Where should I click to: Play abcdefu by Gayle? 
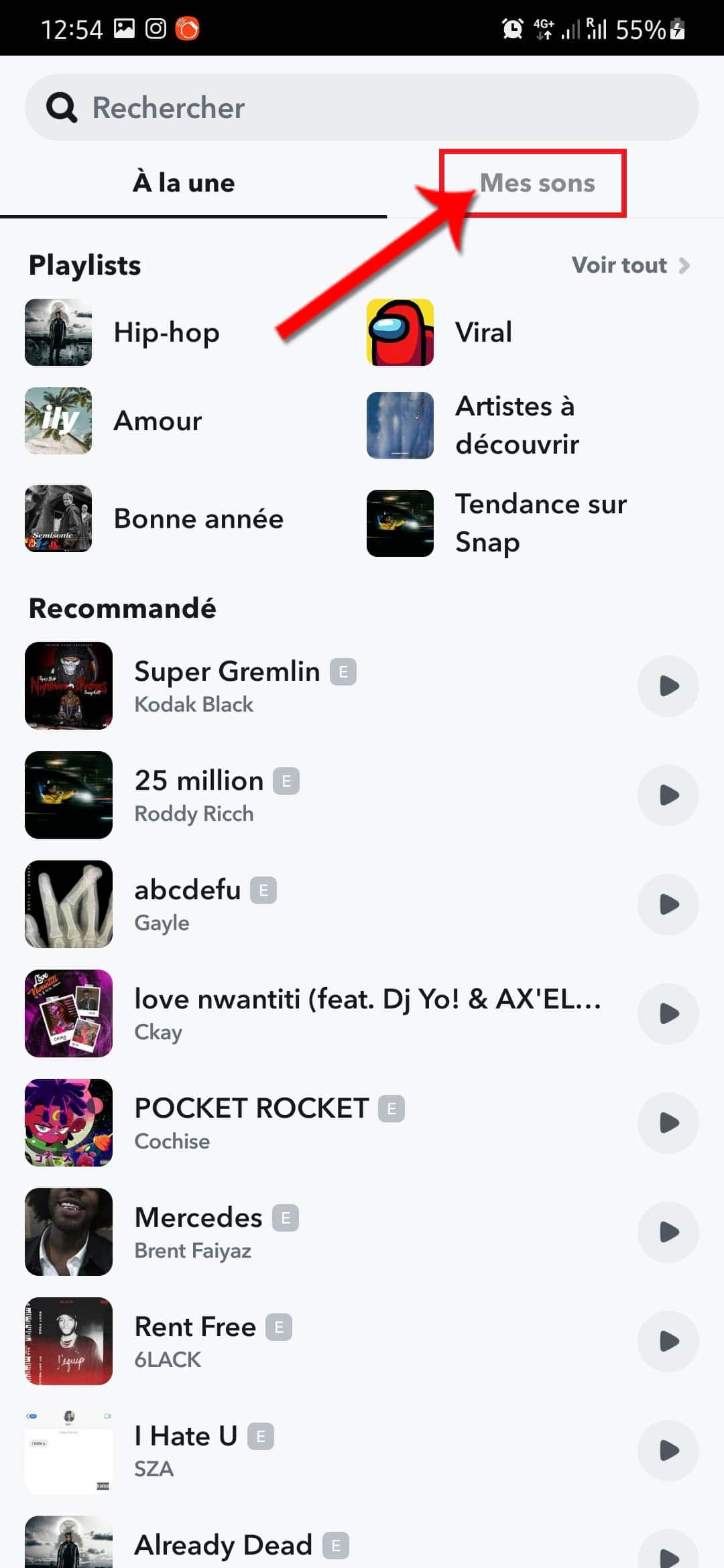click(668, 905)
